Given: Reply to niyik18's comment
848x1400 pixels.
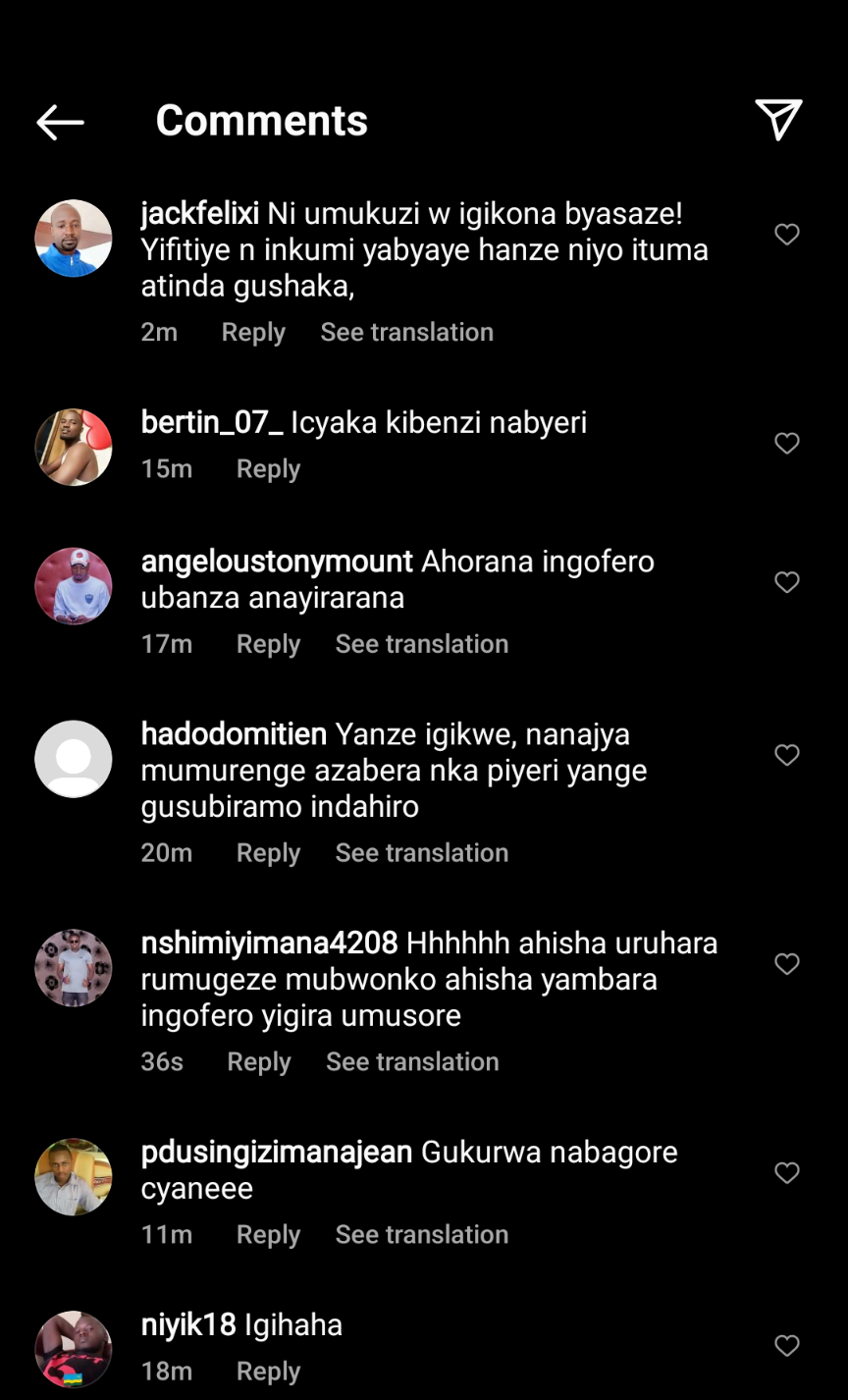Looking at the screenshot, I should point(268,1372).
